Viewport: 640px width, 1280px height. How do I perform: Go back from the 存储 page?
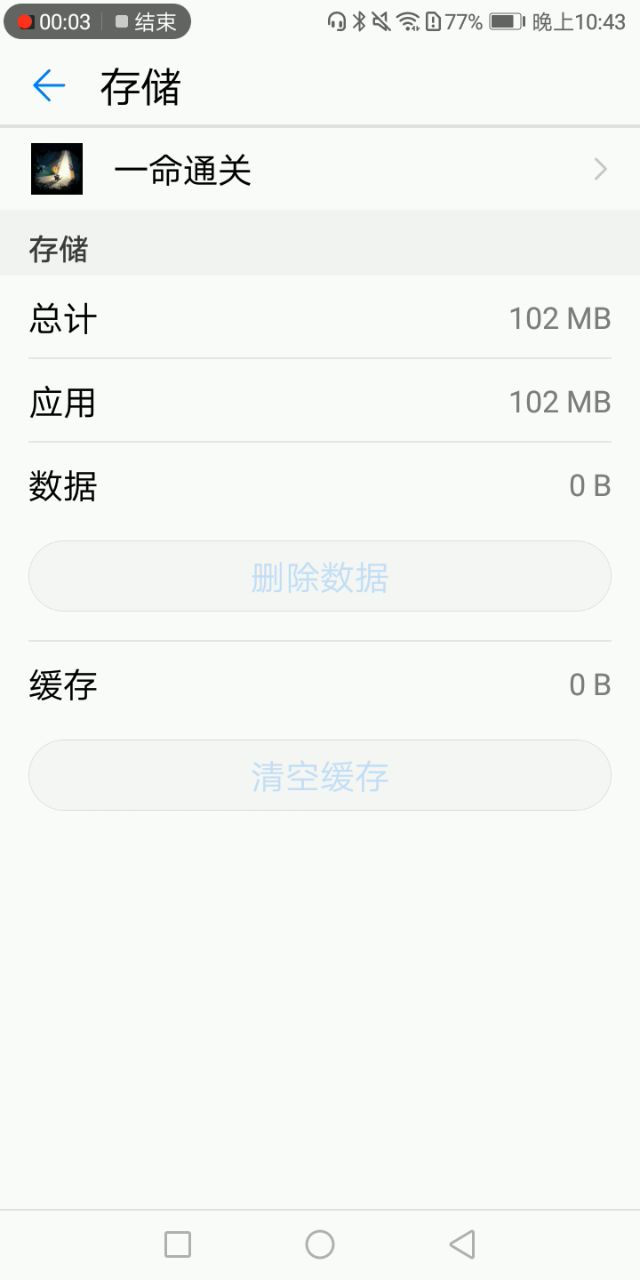tap(48, 87)
